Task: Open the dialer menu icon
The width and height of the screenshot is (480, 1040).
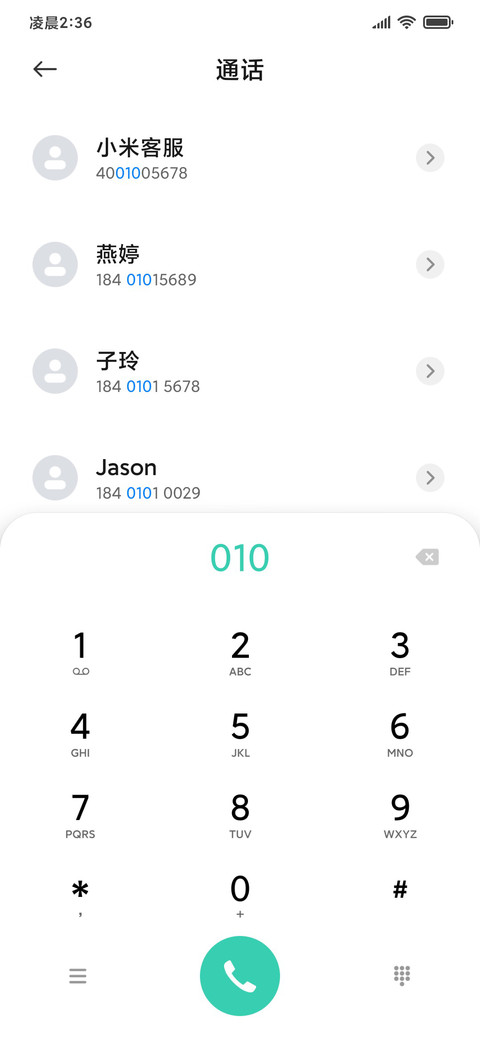Action: pyautogui.click(x=78, y=976)
